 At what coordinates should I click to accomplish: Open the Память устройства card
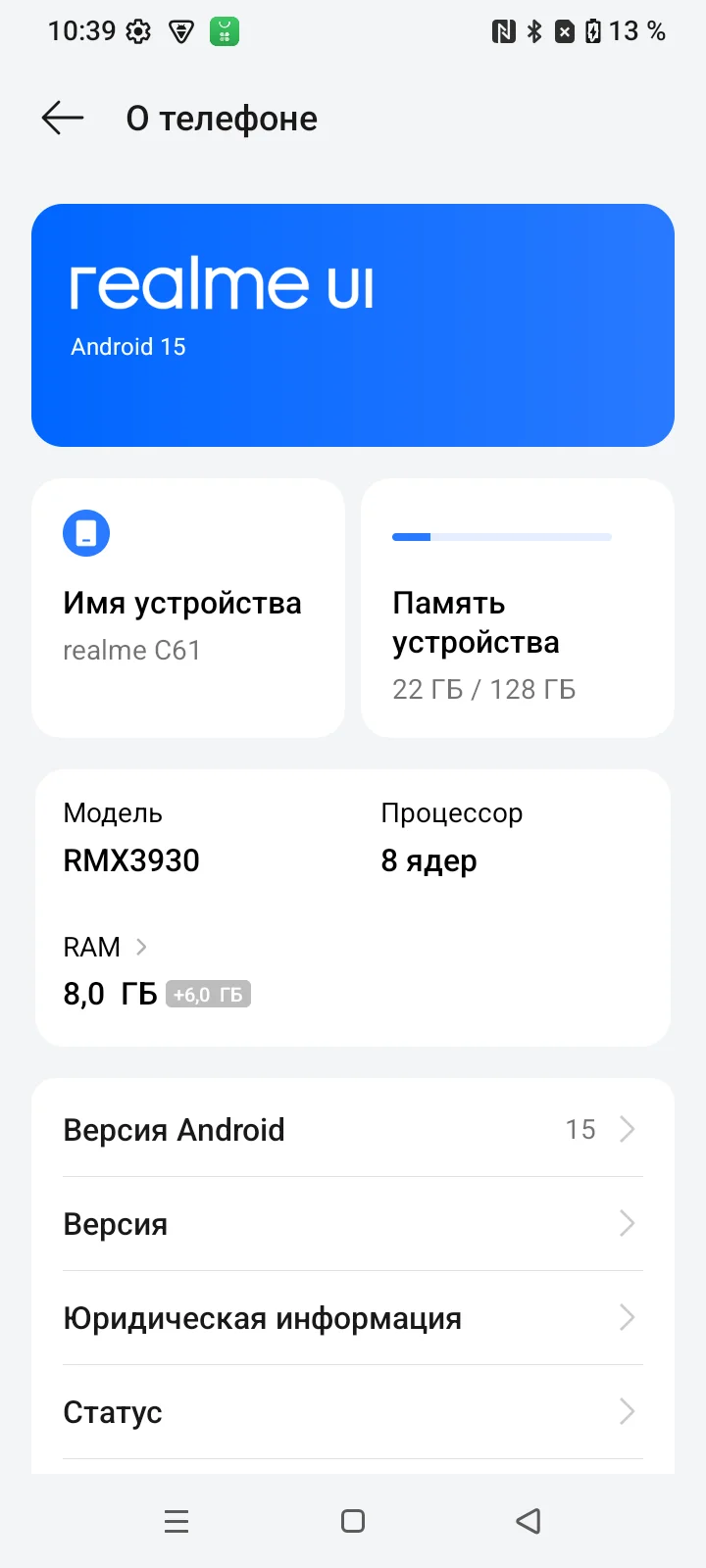point(518,608)
